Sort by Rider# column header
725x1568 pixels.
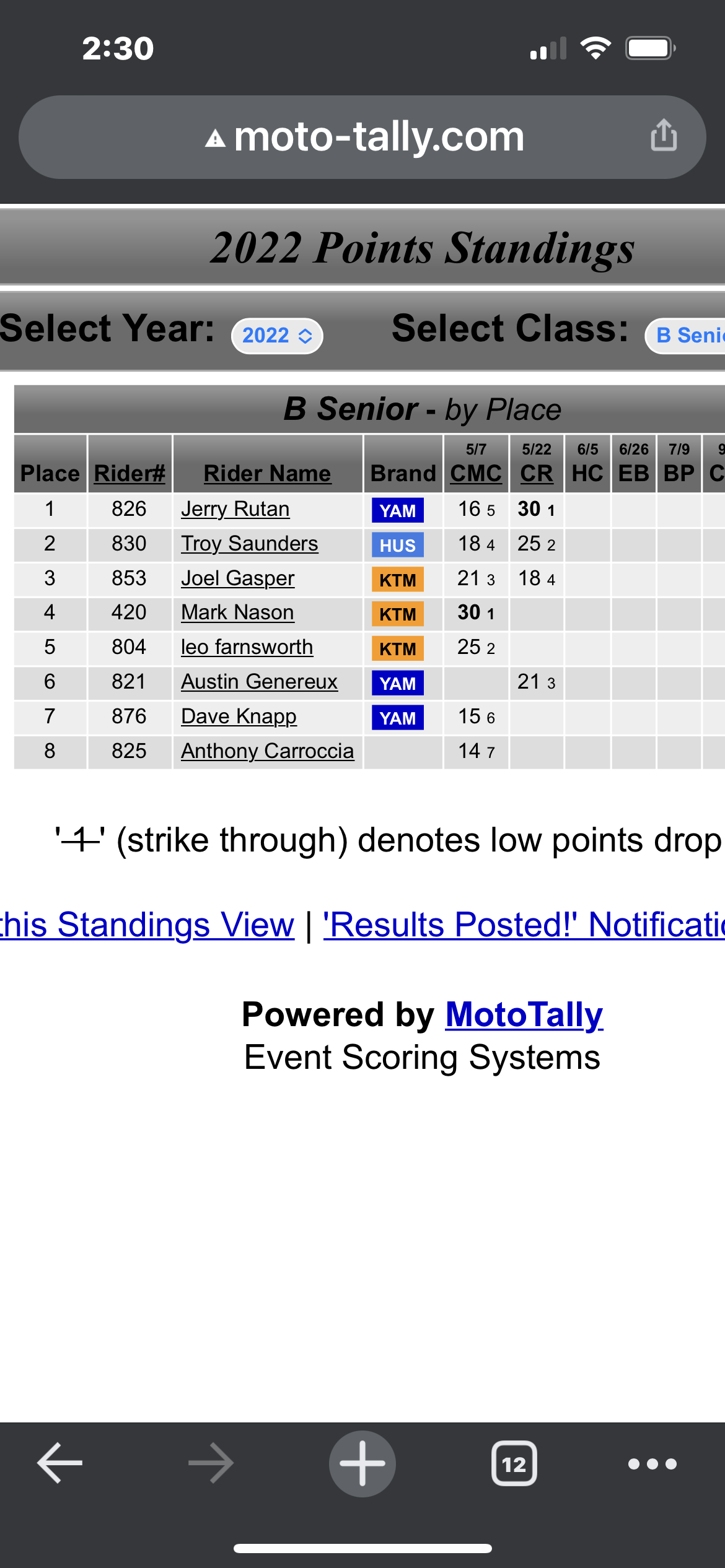pos(130,474)
